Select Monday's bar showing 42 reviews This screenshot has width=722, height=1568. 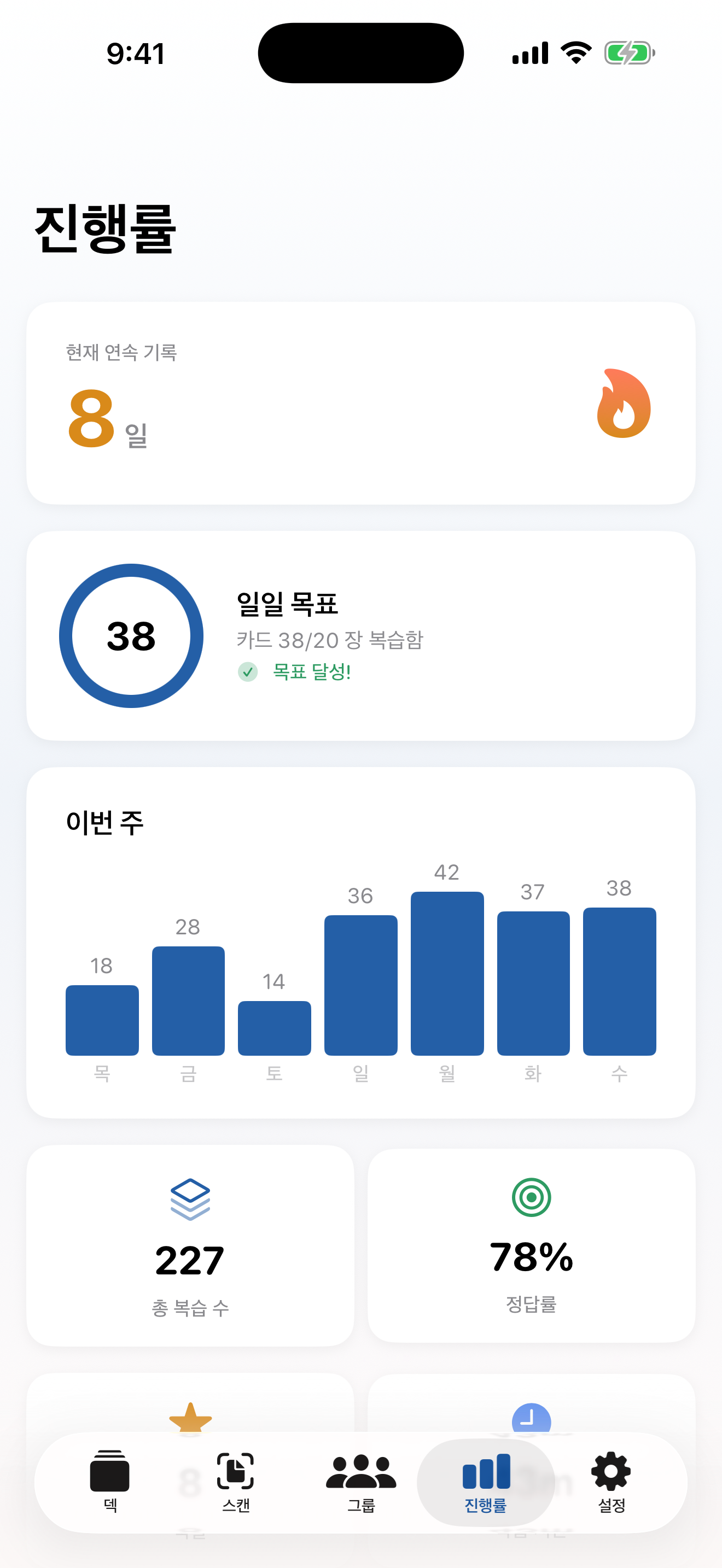tap(446, 974)
